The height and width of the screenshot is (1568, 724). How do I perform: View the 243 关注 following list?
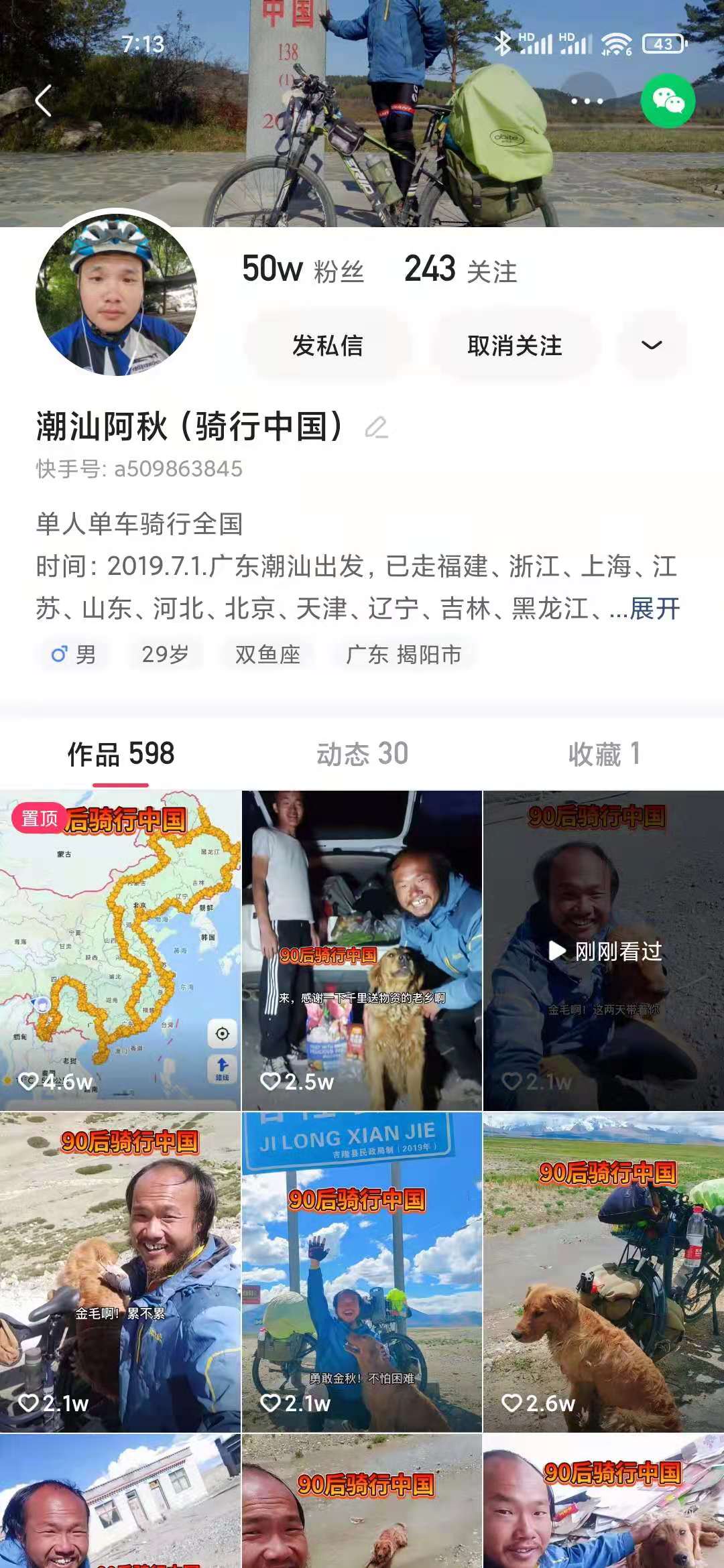pyautogui.click(x=461, y=270)
